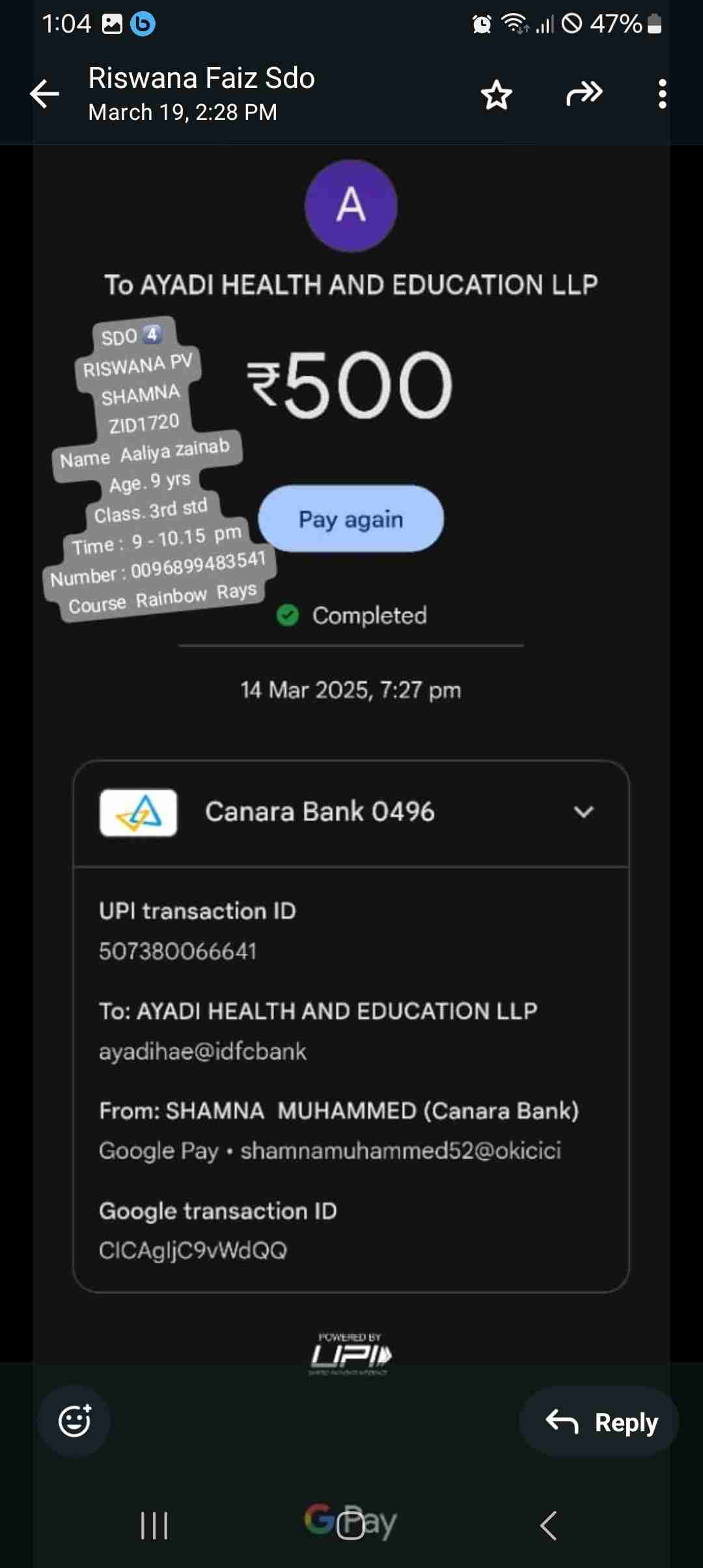Open the recent apps view
This screenshot has height=1568, width=703.
(154, 1526)
